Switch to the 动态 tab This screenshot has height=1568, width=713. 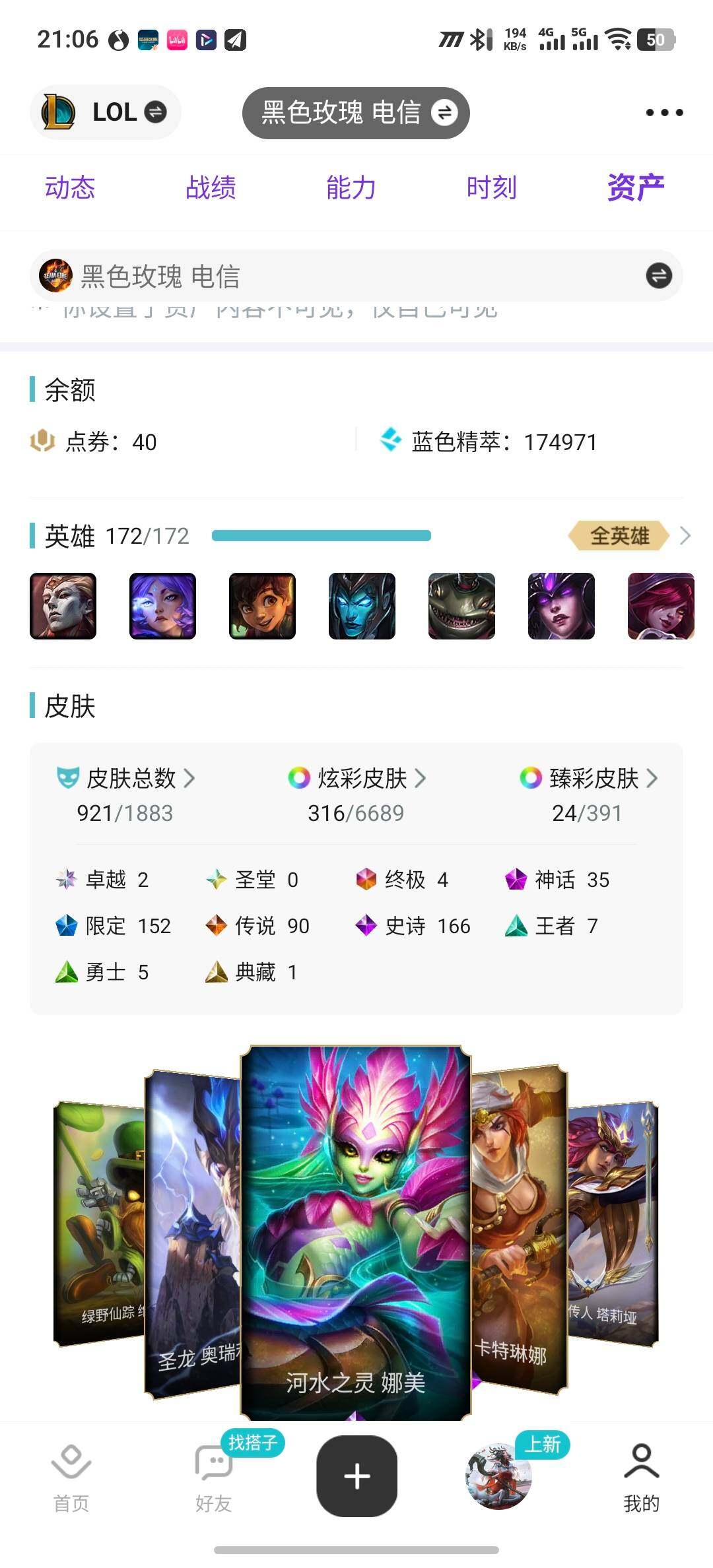click(70, 188)
